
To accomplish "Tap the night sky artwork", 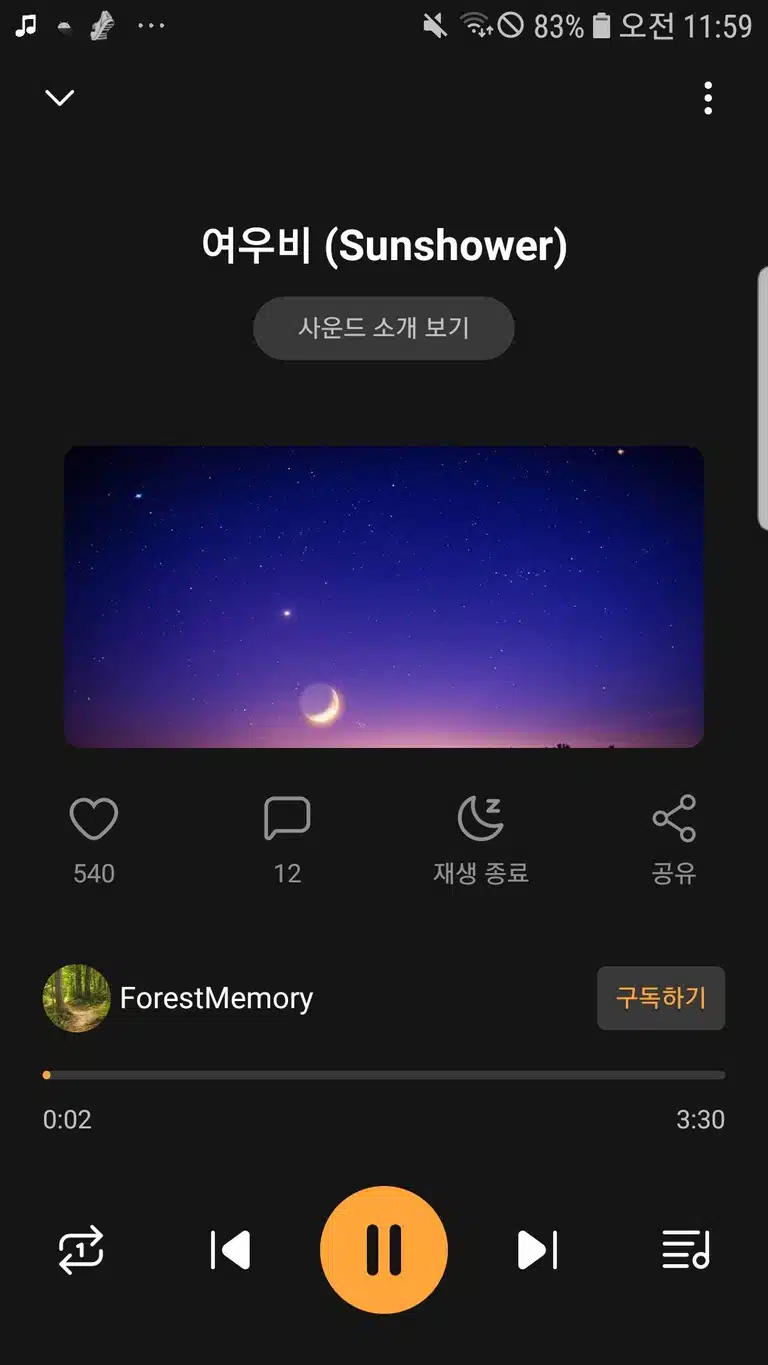I will coord(384,597).
